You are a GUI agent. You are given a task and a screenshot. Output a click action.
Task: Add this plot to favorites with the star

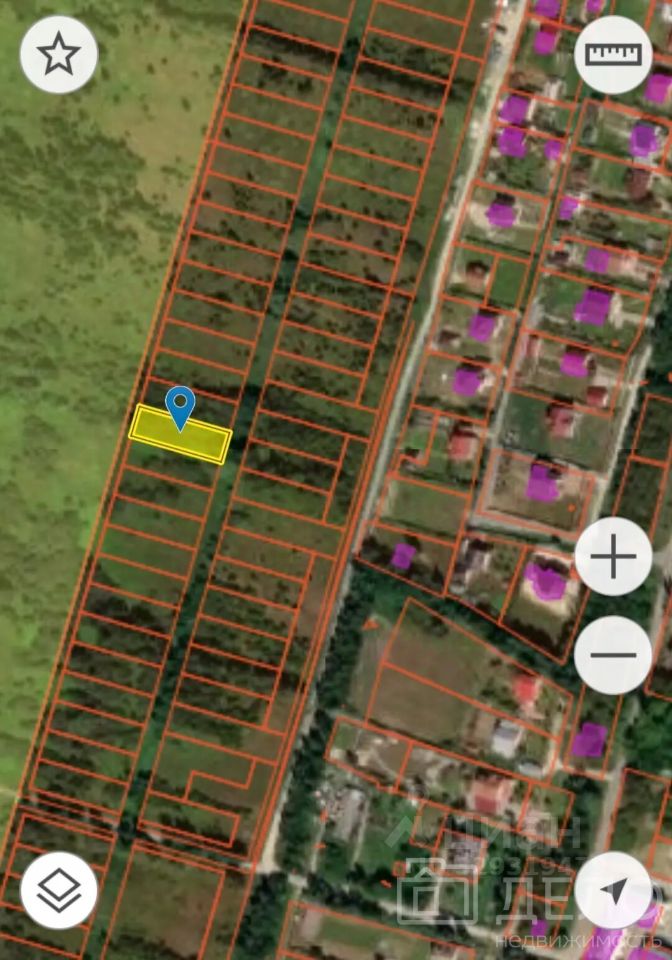59,55
